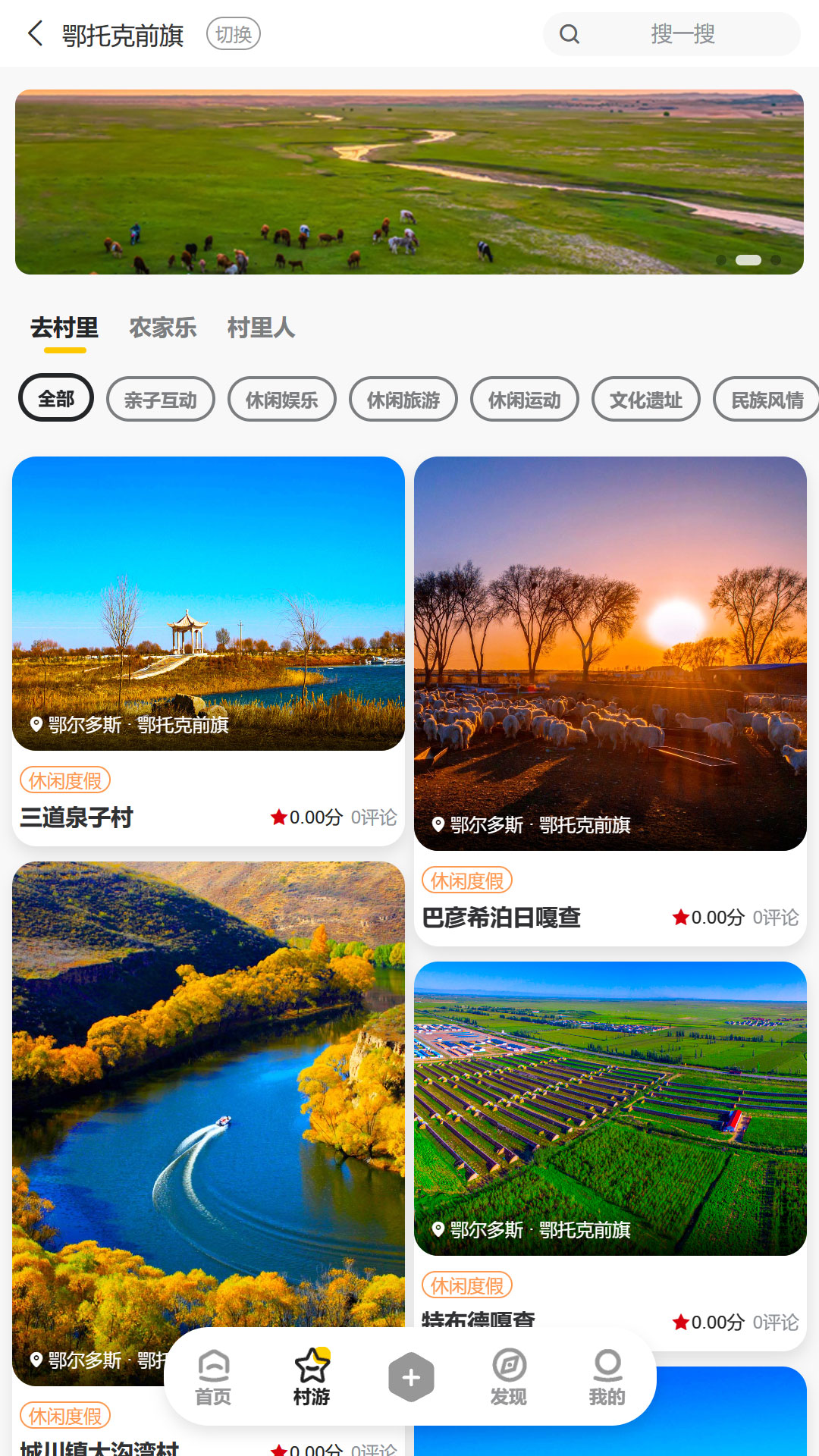Switch to the 农家乐 tab
Image resolution: width=819 pixels, height=1456 pixels.
pos(163,328)
